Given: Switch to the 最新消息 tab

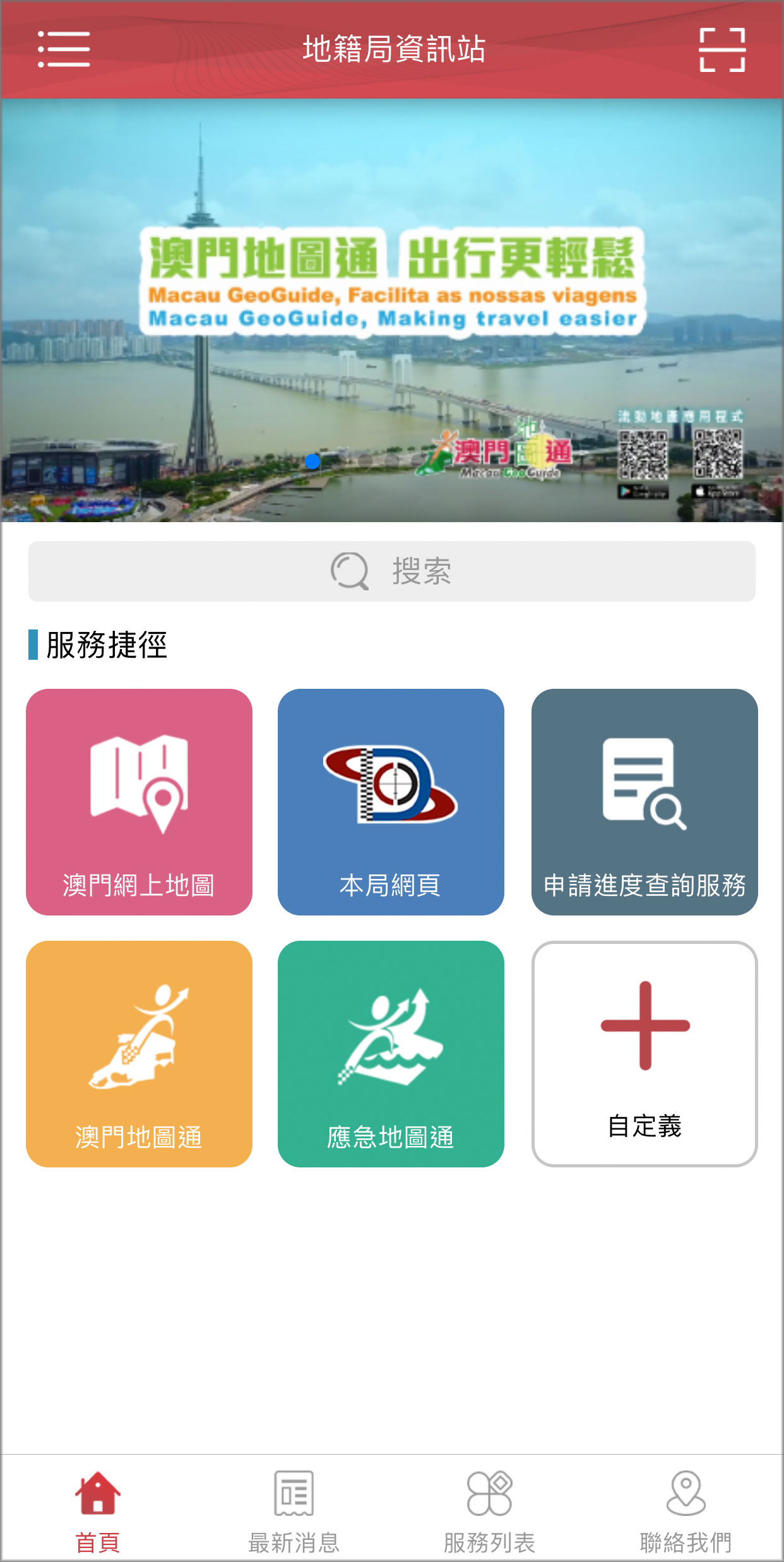Looking at the screenshot, I should pos(294,1511).
